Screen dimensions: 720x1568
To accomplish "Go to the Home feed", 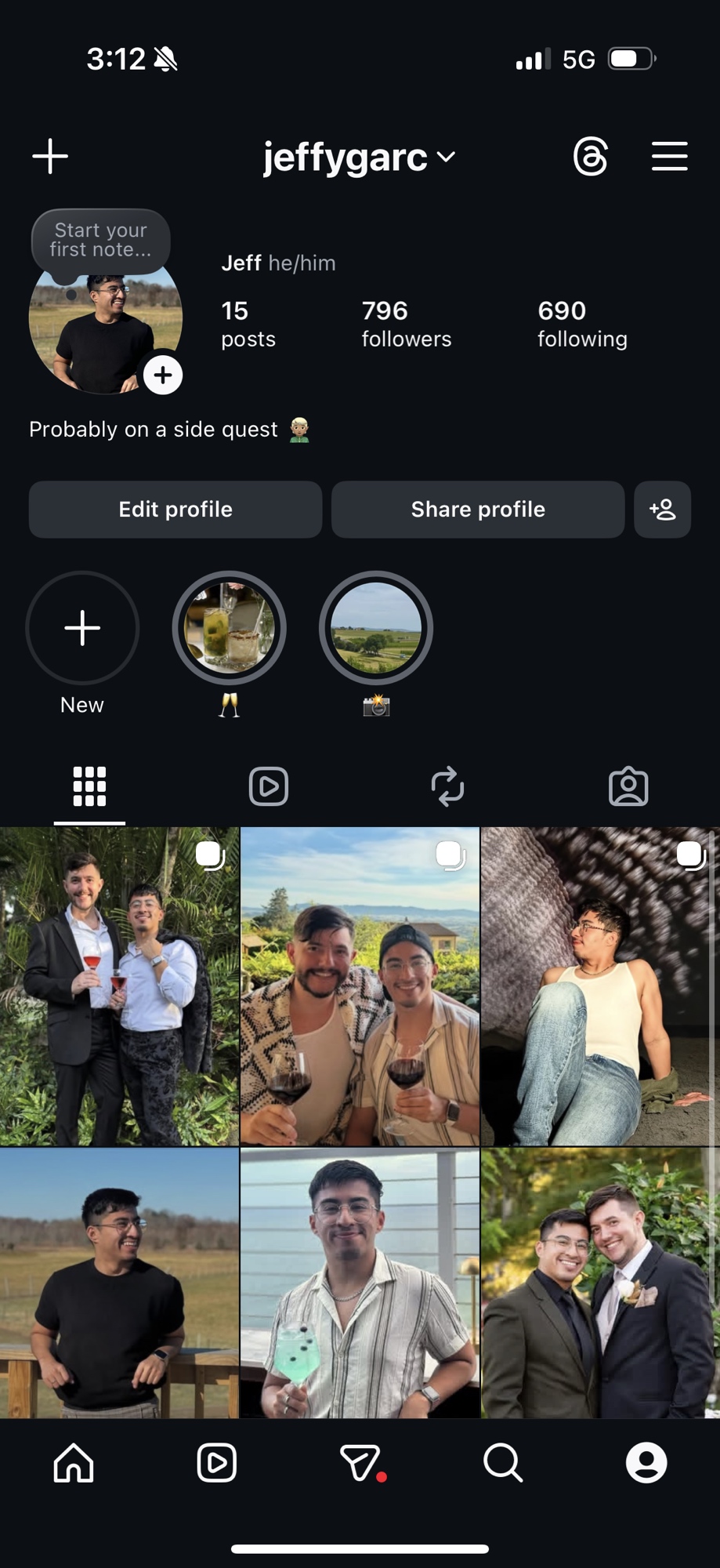I will click(74, 1463).
